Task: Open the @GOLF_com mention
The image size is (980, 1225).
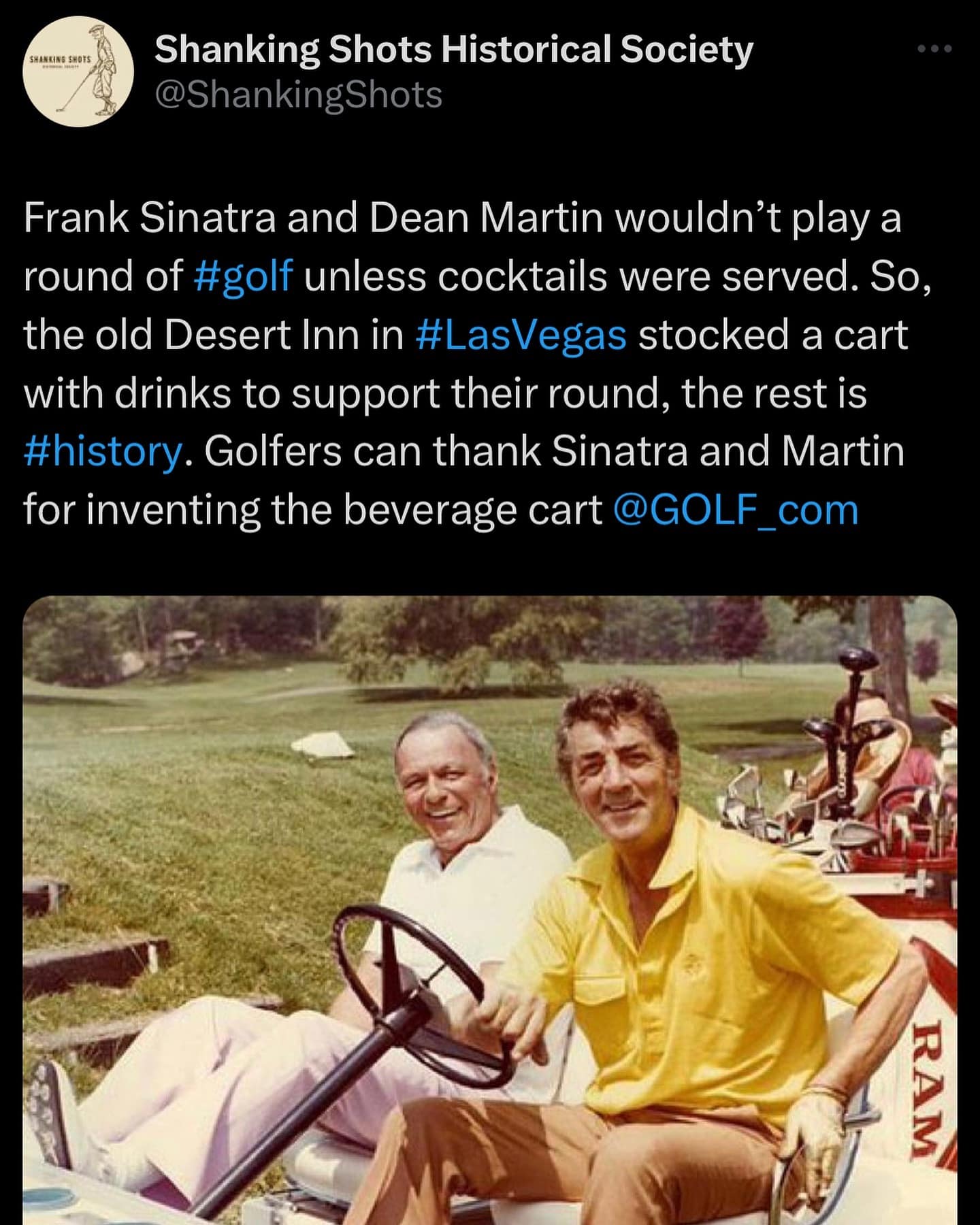Action: [x=735, y=510]
